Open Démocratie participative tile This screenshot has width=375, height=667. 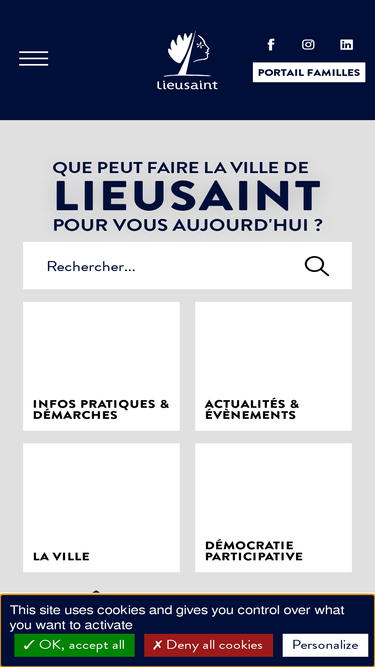coord(273,507)
